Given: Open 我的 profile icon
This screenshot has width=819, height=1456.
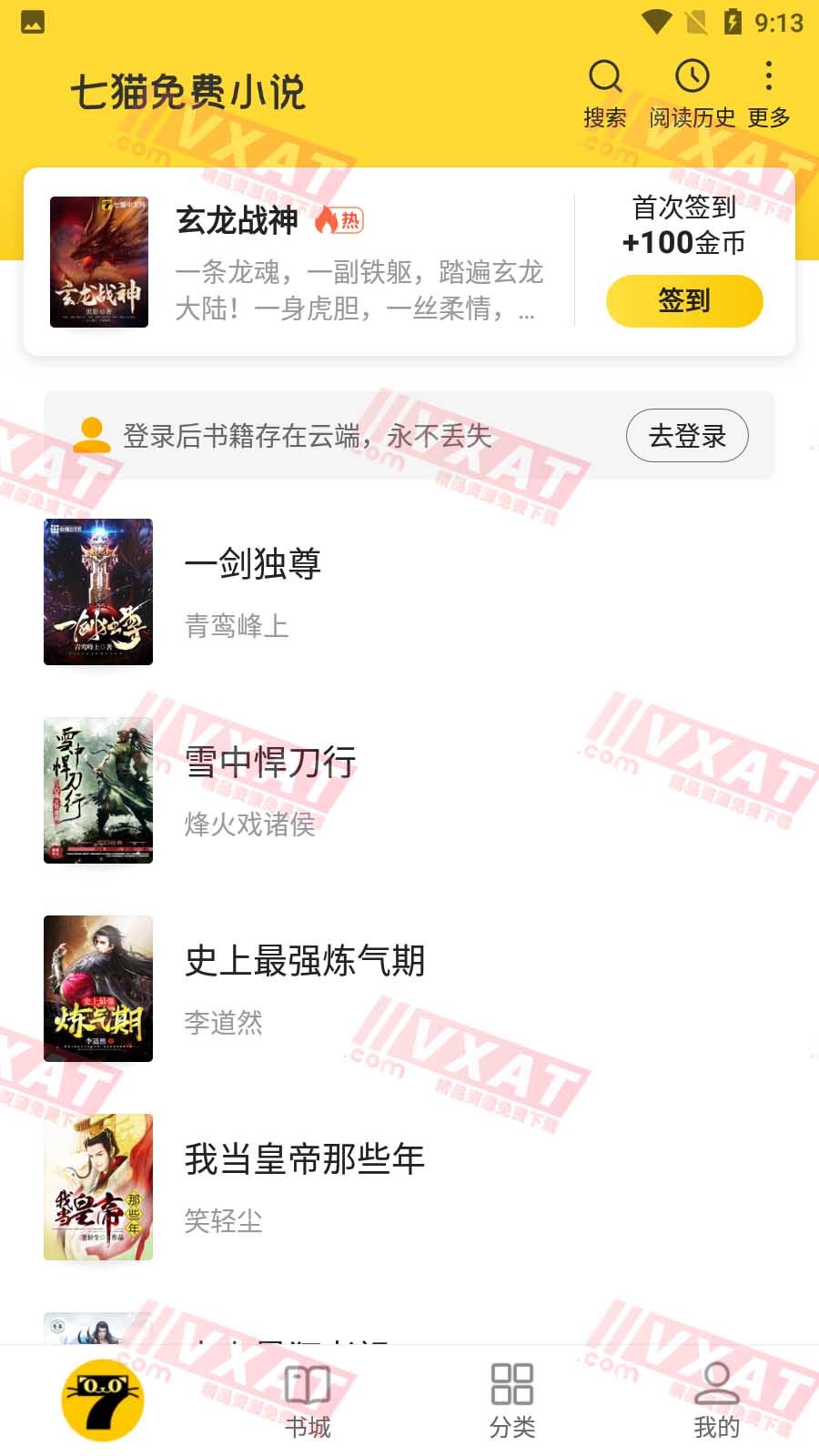Looking at the screenshot, I should [716, 1385].
